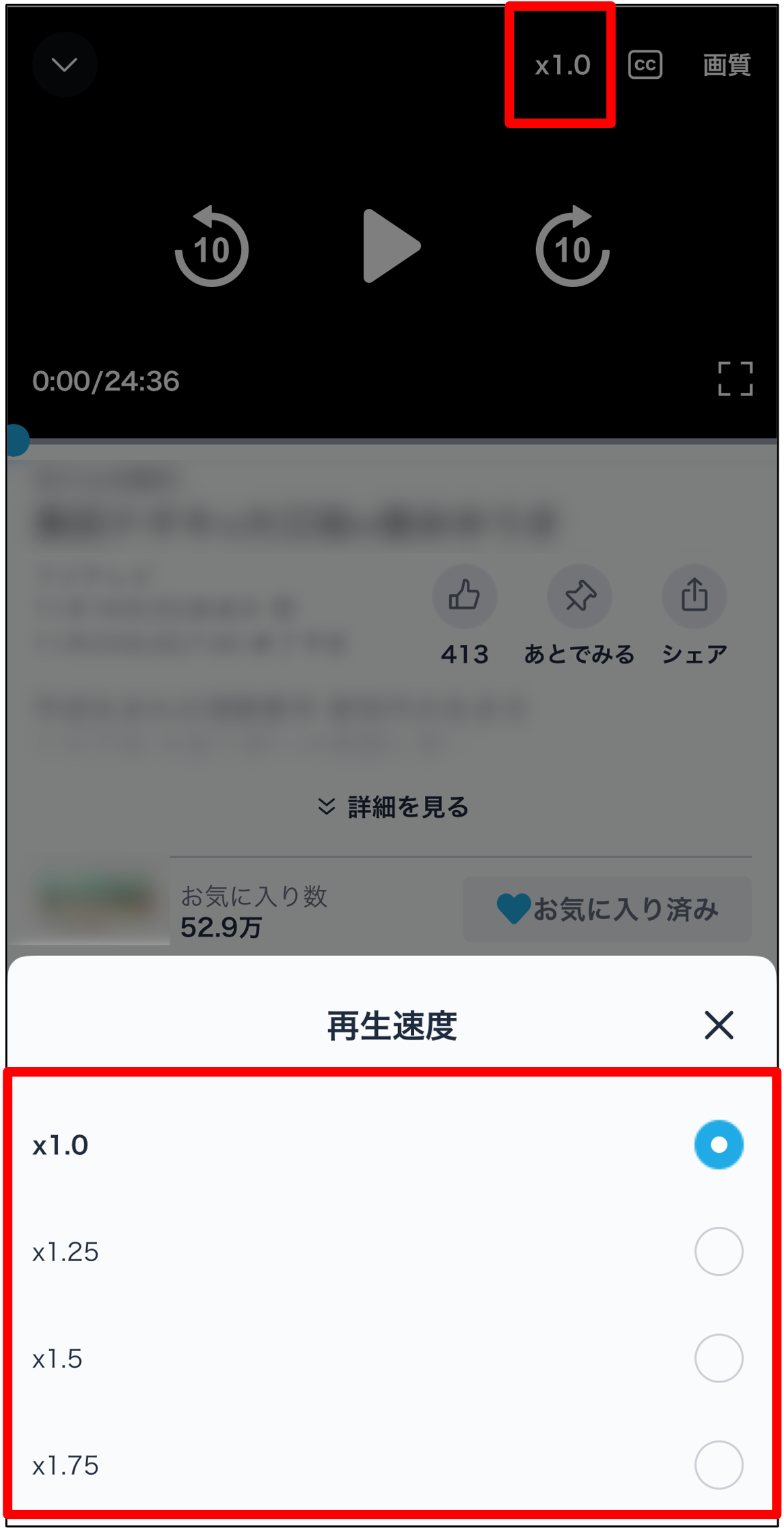The image size is (784, 1528).
Task: Tap the 0:00/24:36 time display
Action: tap(106, 381)
